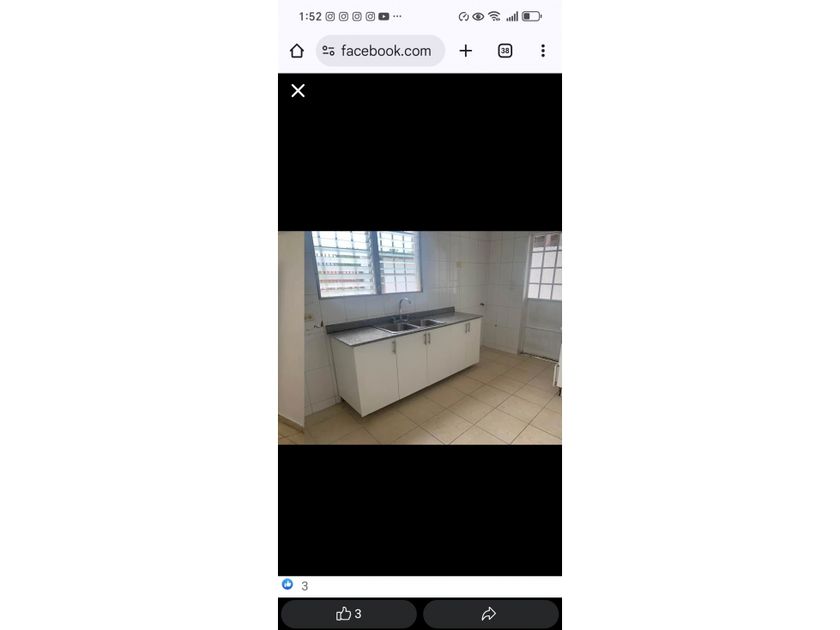
Task: Open the tab switcher showing 38 tabs
Action: [505, 51]
